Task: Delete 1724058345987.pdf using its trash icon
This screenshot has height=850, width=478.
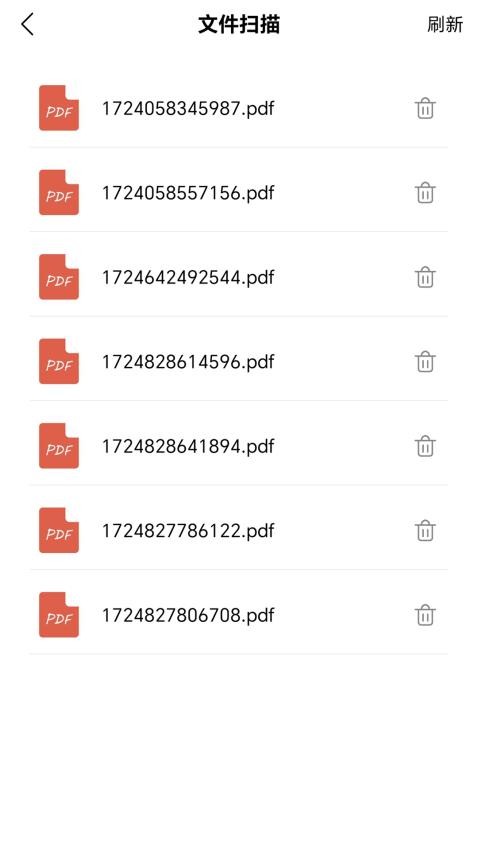Action: (x=425, y=108)
